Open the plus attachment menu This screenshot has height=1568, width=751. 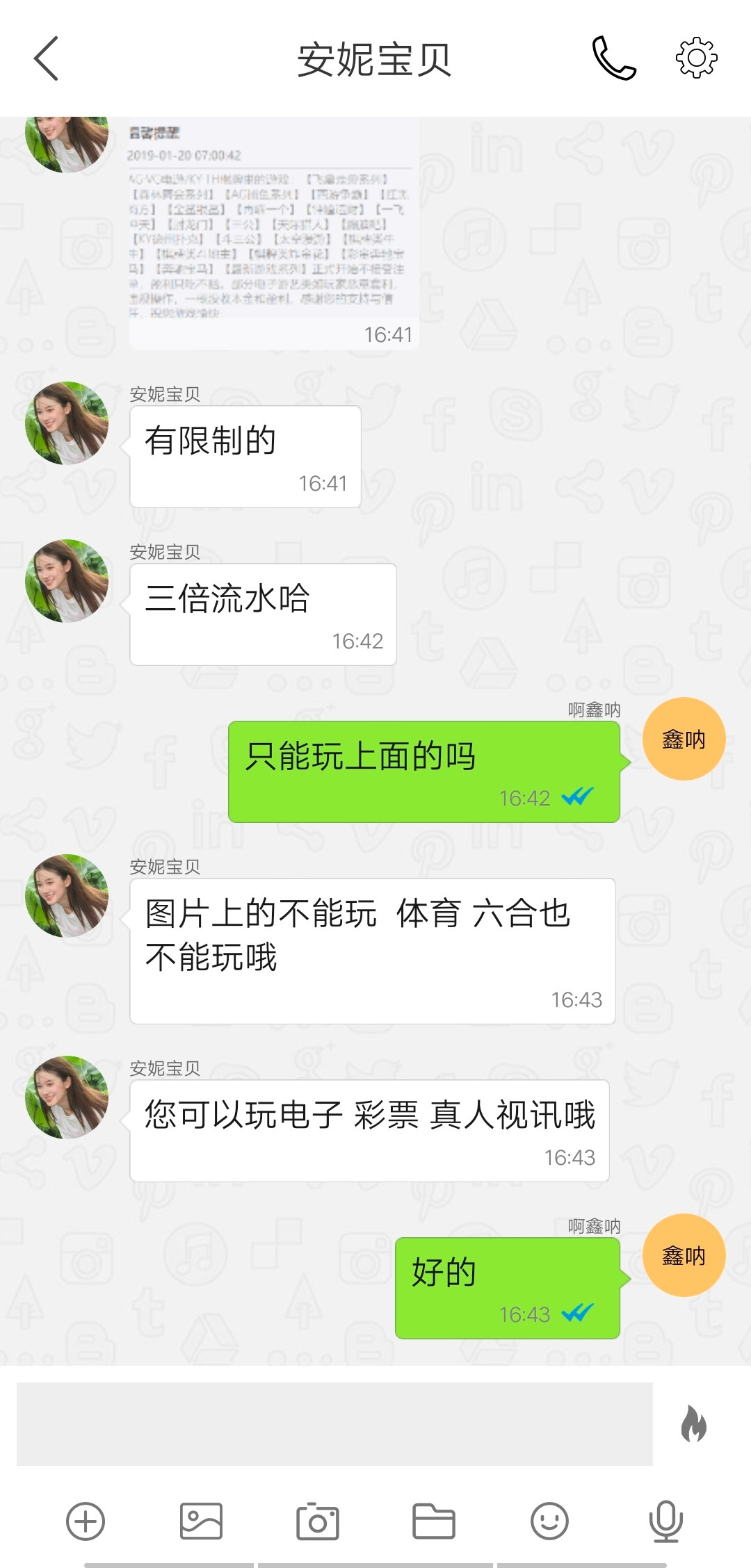(x=86, y=1521)
